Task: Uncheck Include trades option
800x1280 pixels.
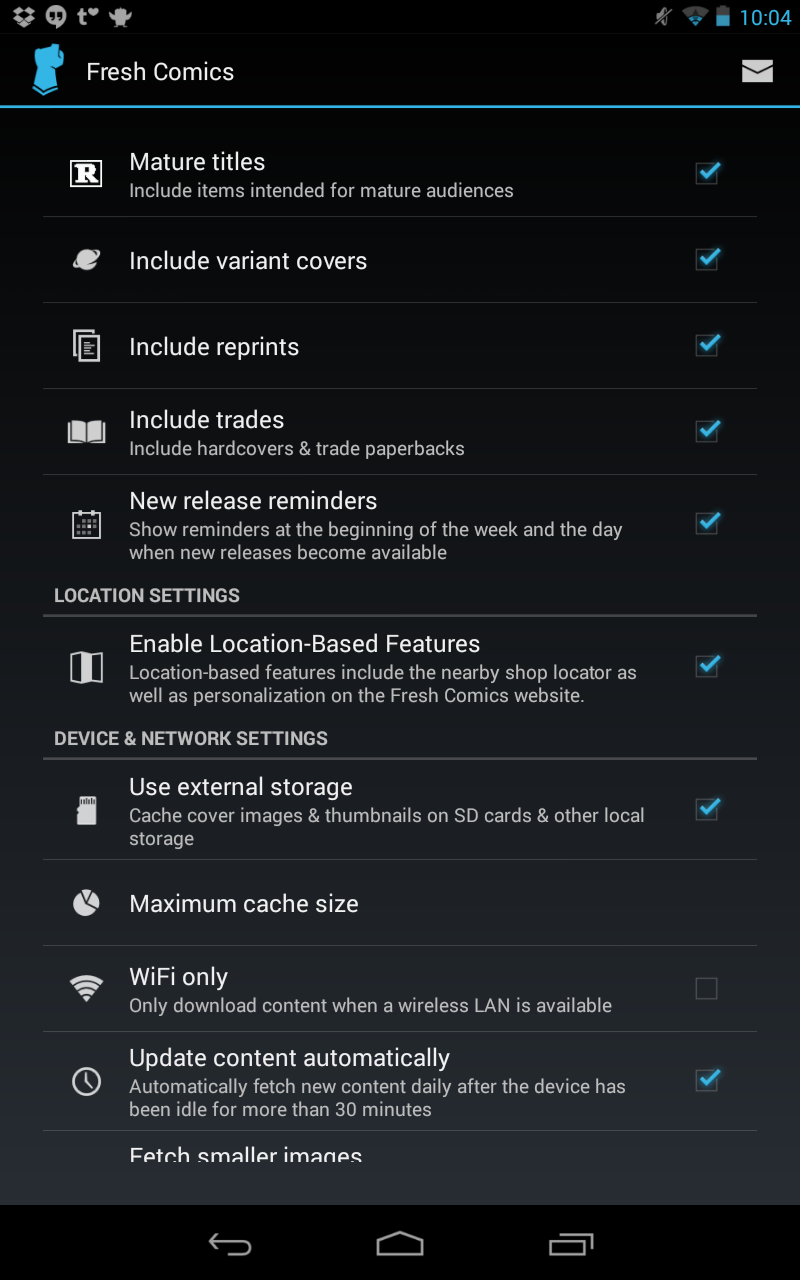Action: pyautogui.click(x=707, y=431)
